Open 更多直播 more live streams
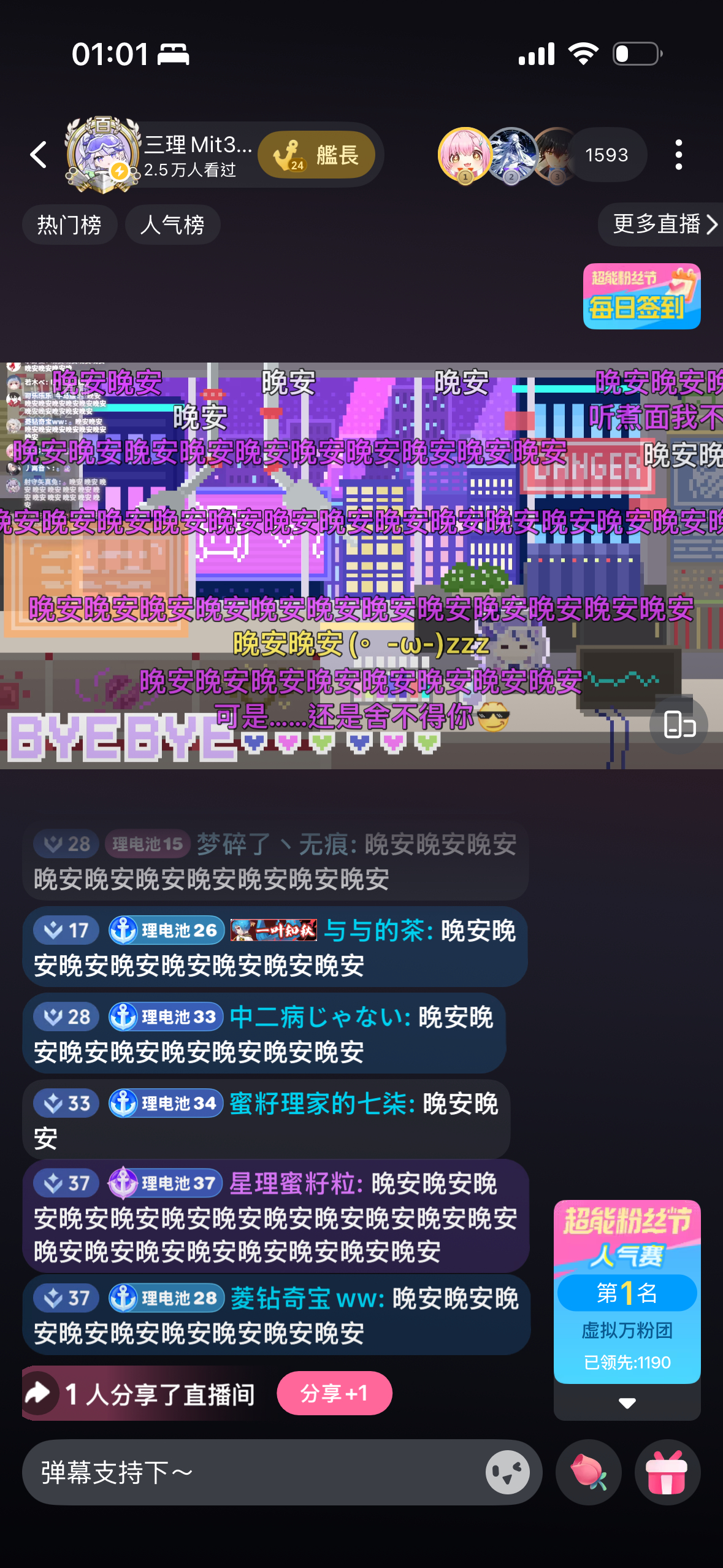Screen dimensions: 723x1568 click(x=662, y=225)
